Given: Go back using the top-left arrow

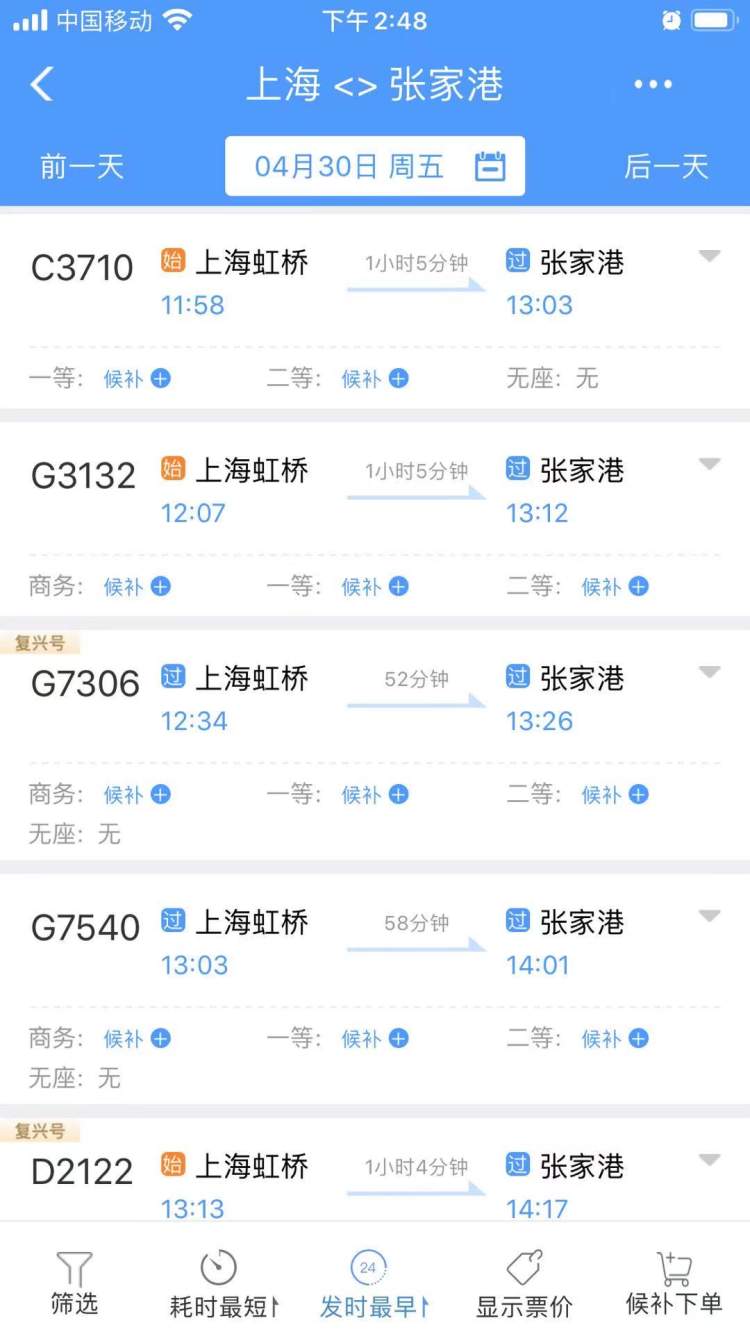Looking at the screenshot, I should [x=42, y=85].
